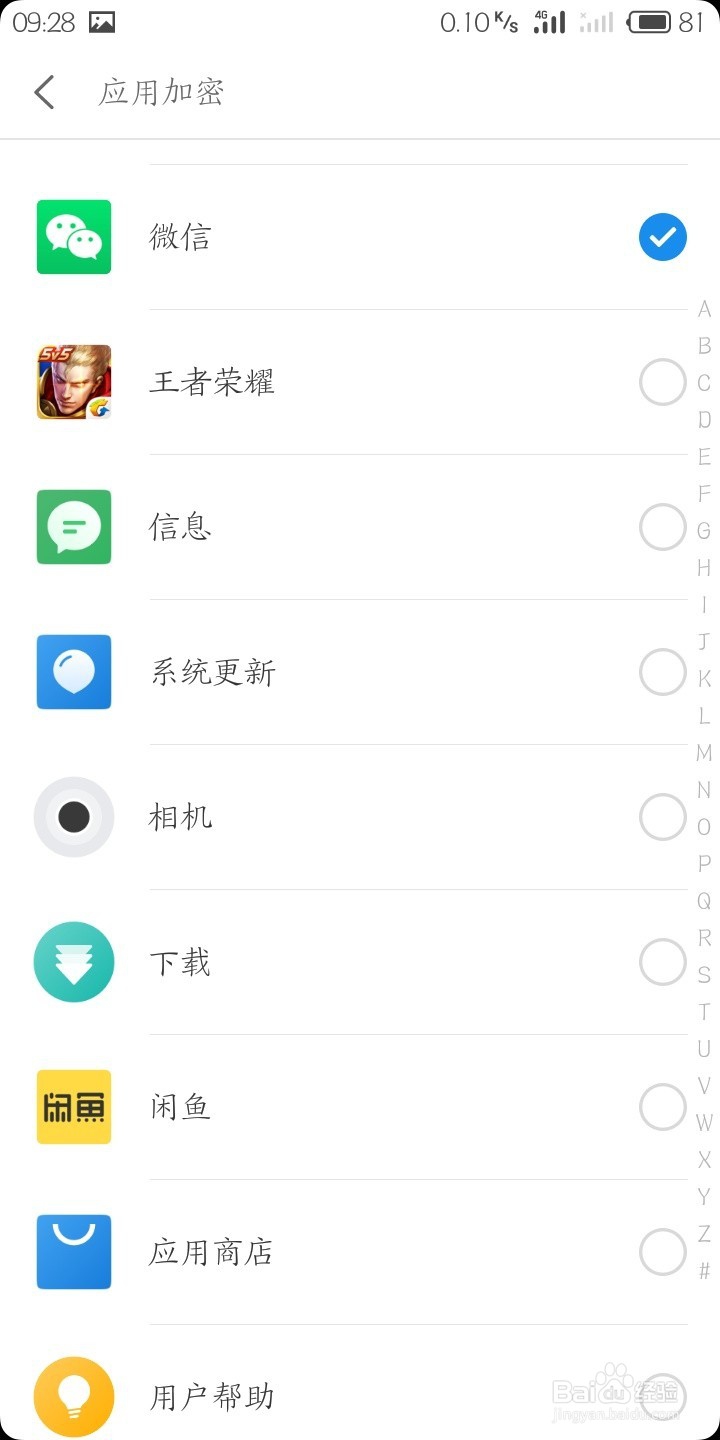Tap the 应用加密 title text
Image resolution: width=720 pixels, height=1440 pixels.
click(x=162, y=91)
